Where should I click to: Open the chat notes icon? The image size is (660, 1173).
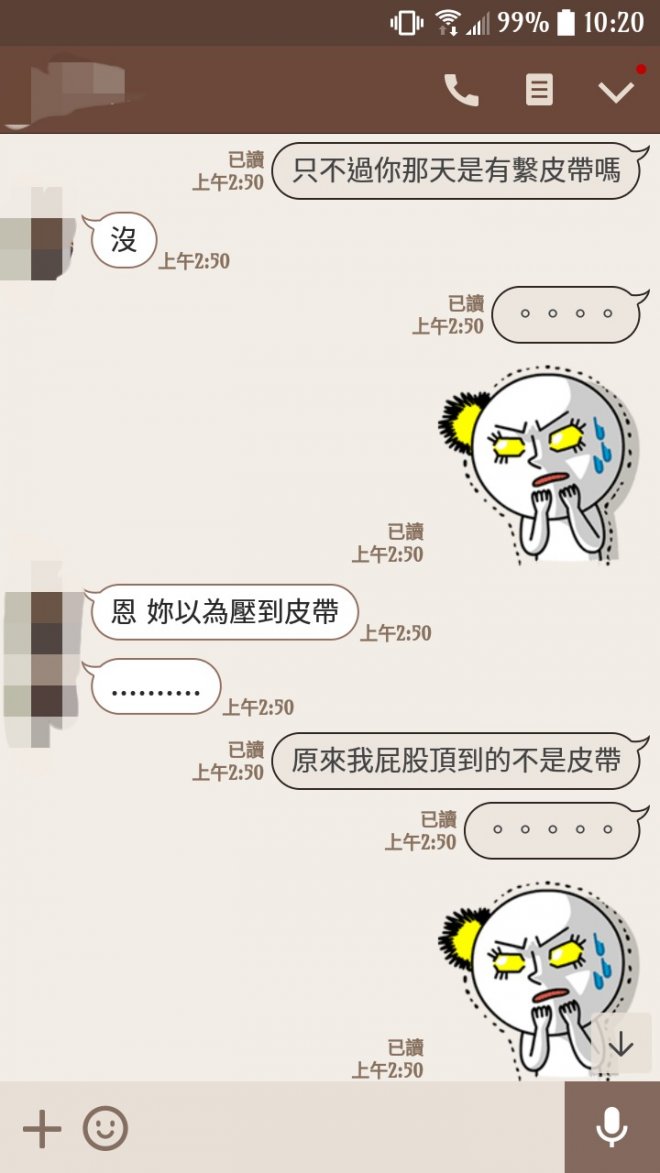click(539, 91)
